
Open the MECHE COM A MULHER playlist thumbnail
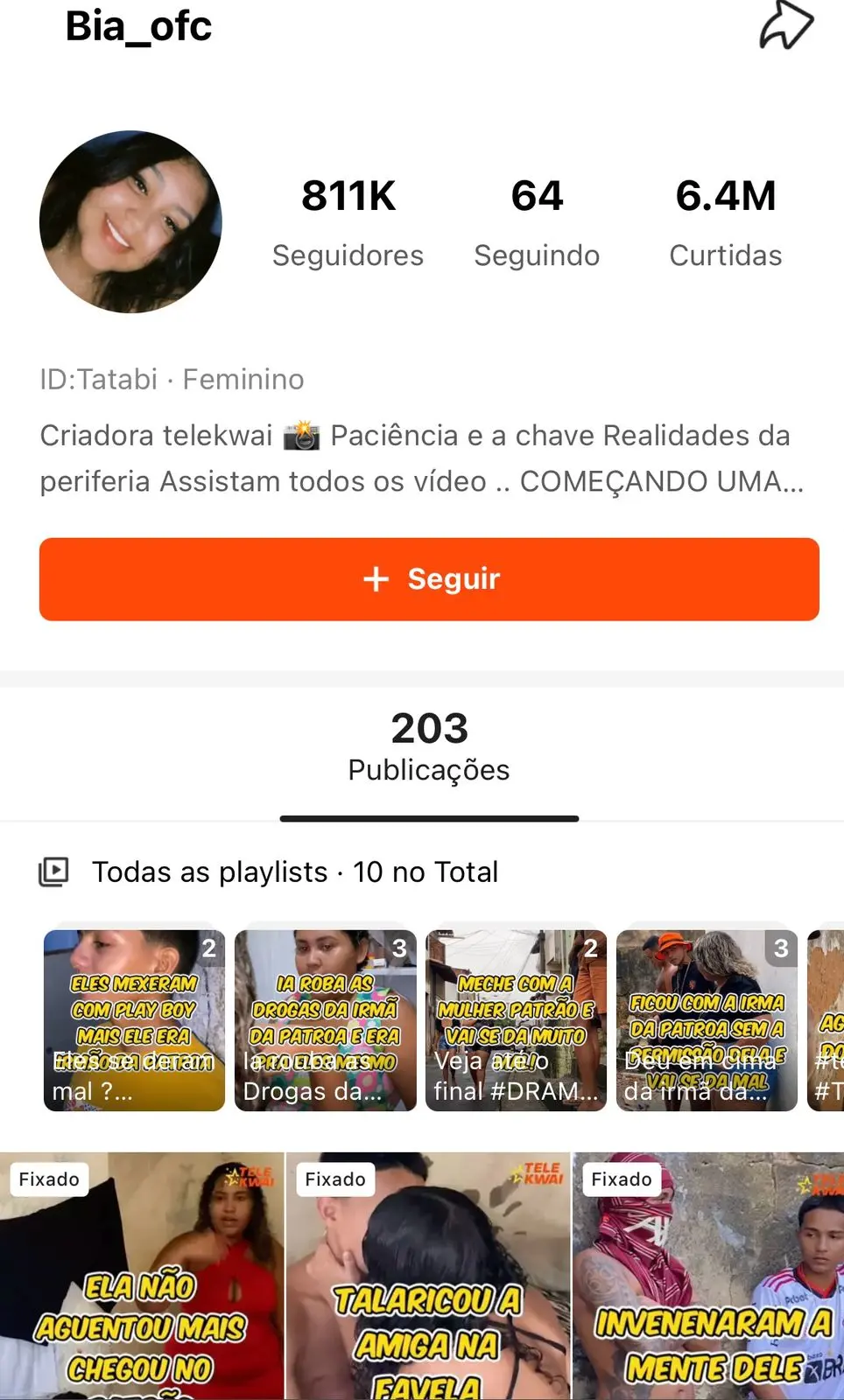pos(516,1021)
